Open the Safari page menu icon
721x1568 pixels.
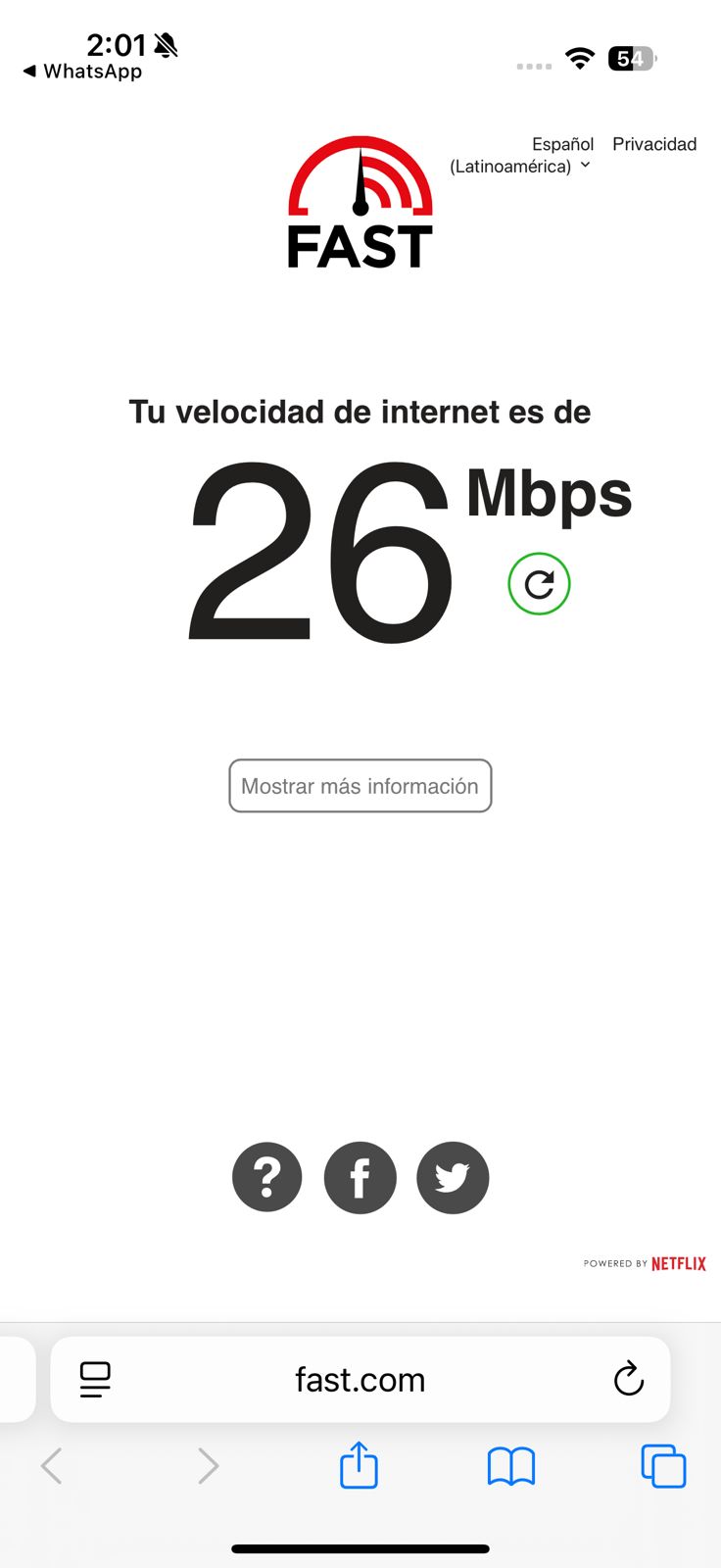[x=95, y=1380]
